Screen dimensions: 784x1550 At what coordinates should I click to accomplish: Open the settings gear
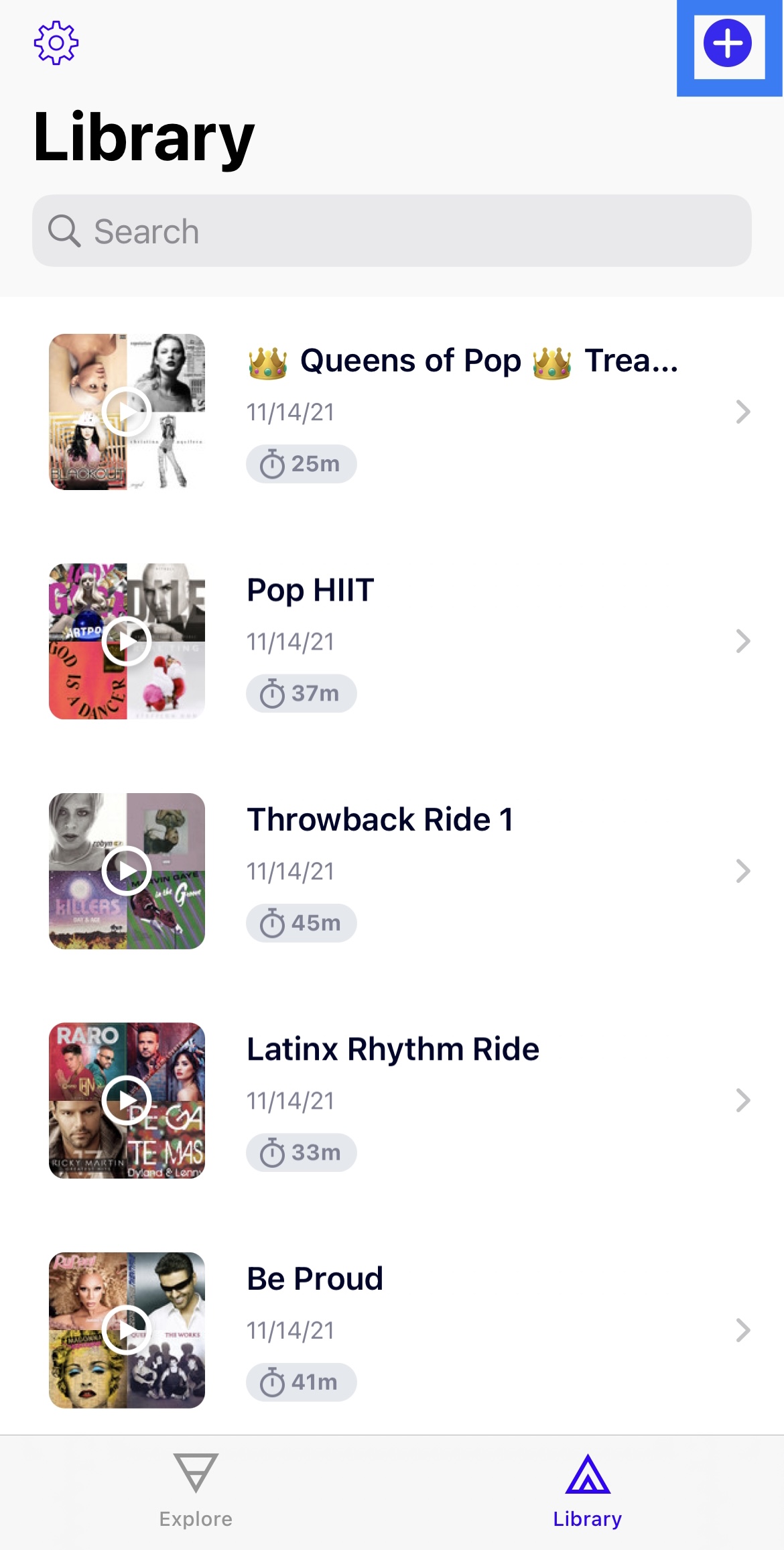click(56, 43)
